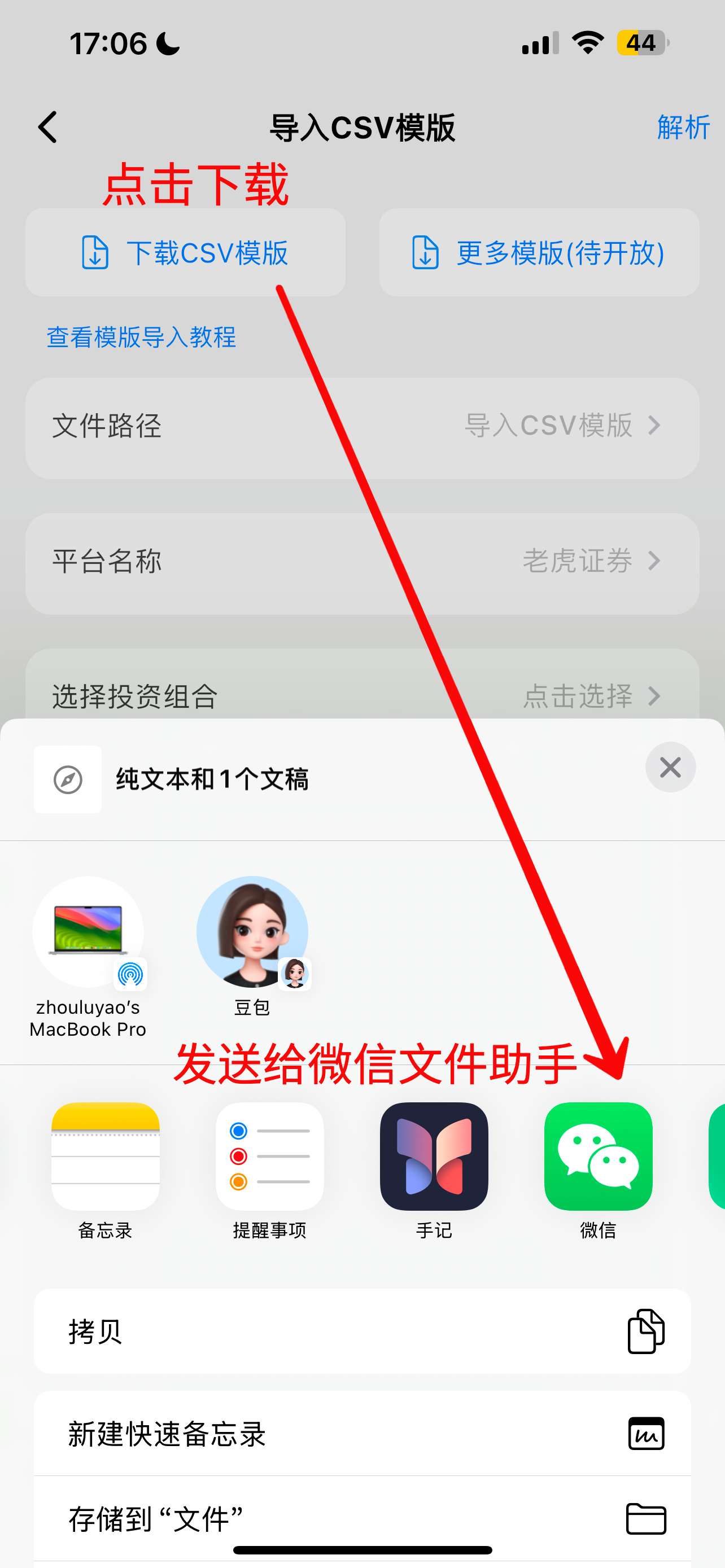This screenshot has height=1568, width=725.
Task: Share to the 手记 app
Action: 434,1156
